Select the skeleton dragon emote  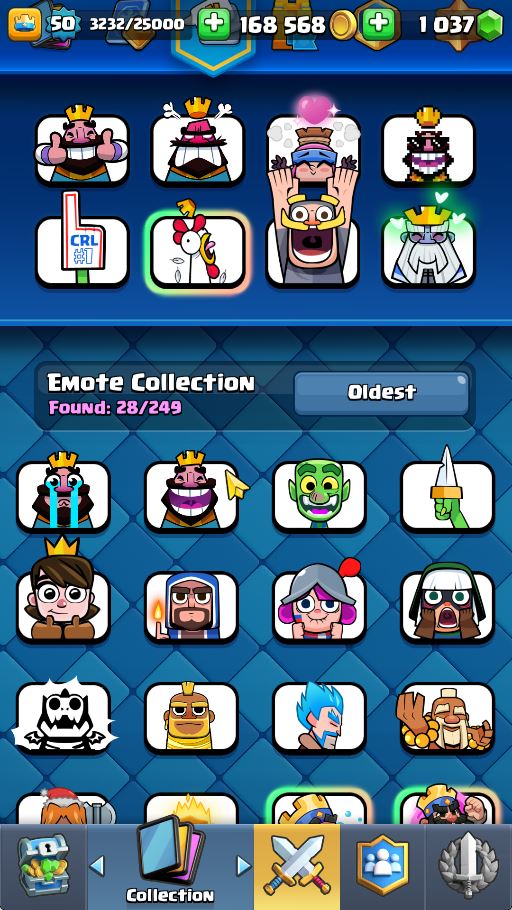click(x=63, y=717)
